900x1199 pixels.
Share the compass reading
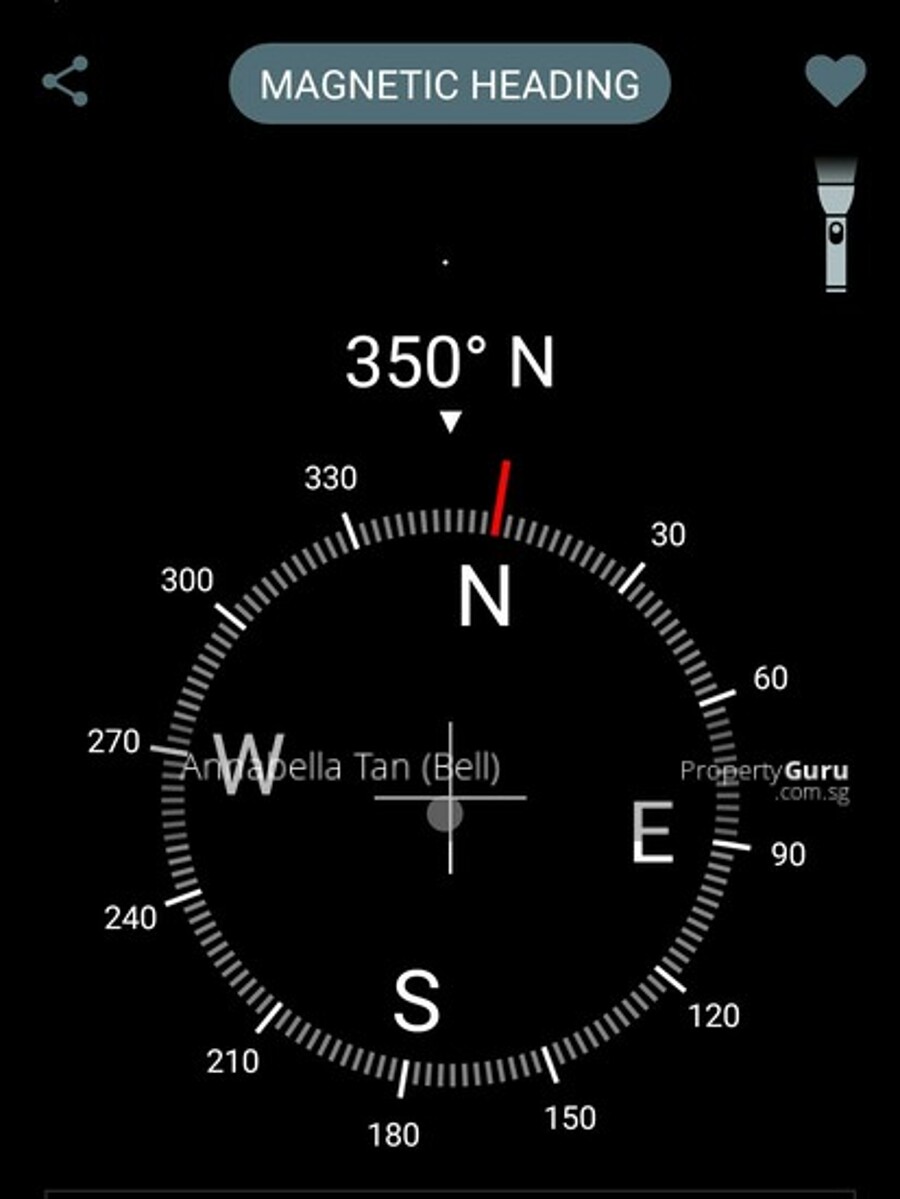(65, 82)
